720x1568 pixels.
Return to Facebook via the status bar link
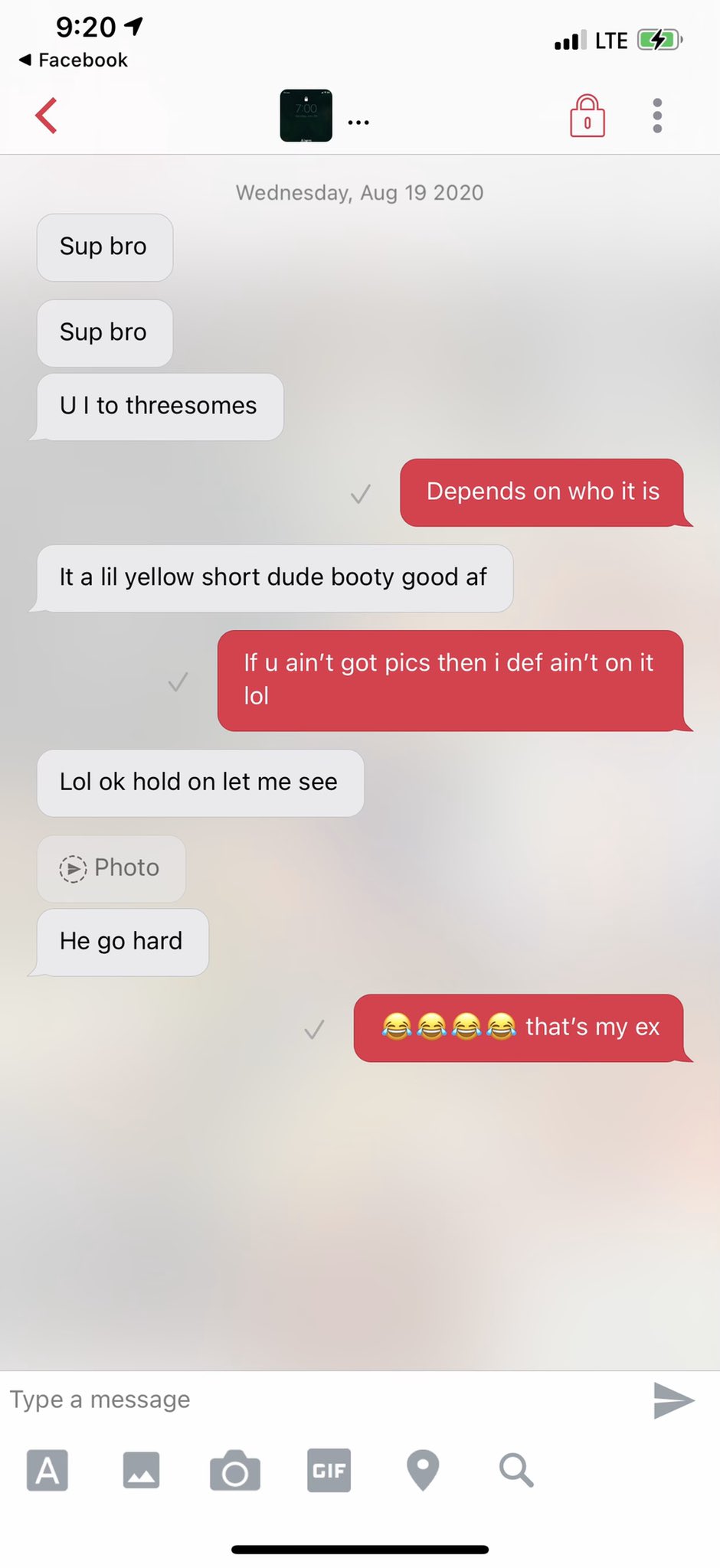[x=74, y=60]
